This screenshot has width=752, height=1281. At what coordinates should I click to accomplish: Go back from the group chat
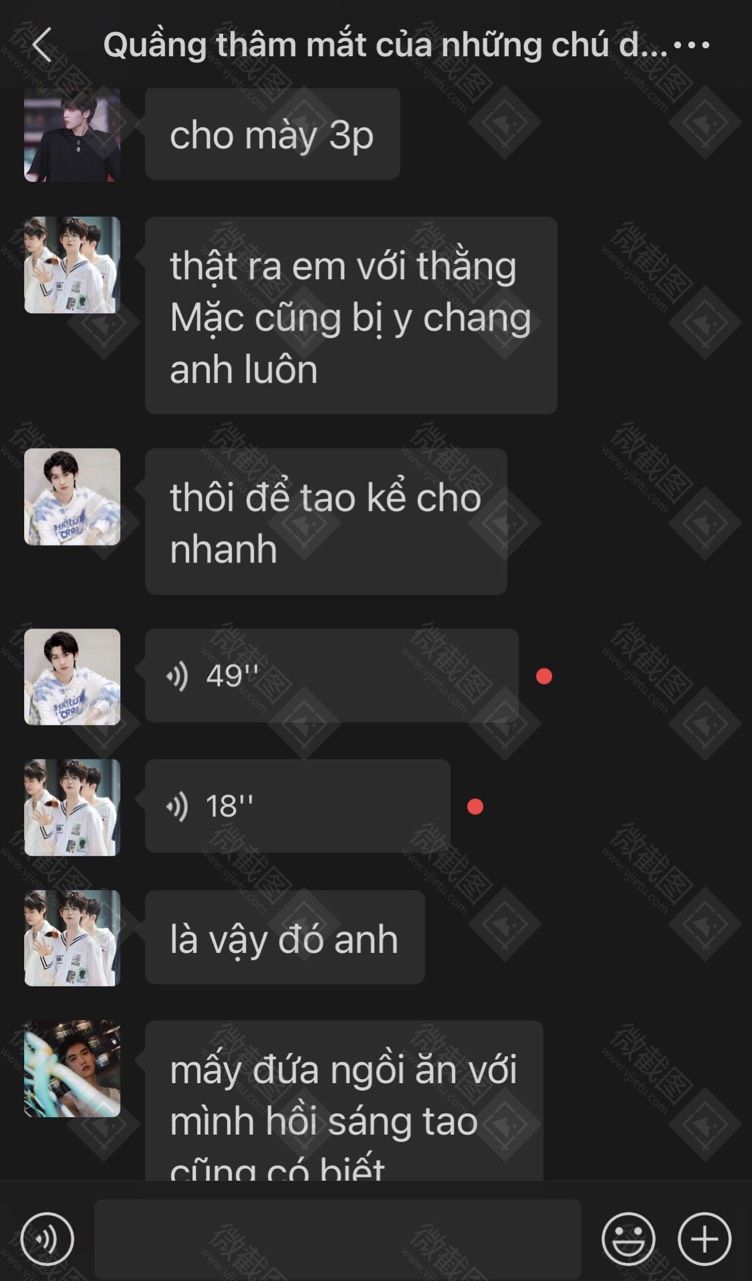click(41, 45)
